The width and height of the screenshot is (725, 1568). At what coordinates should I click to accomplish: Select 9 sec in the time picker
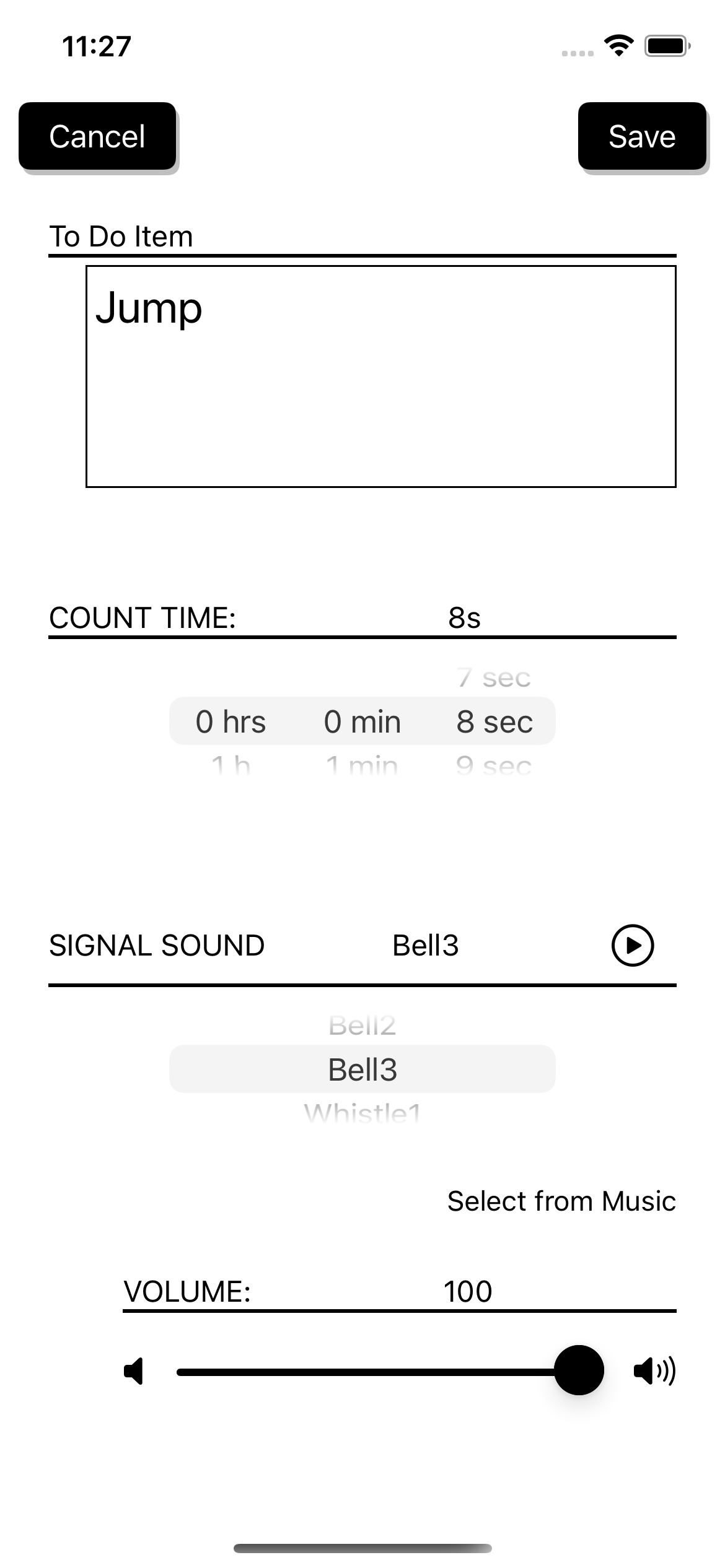point(494,766)
